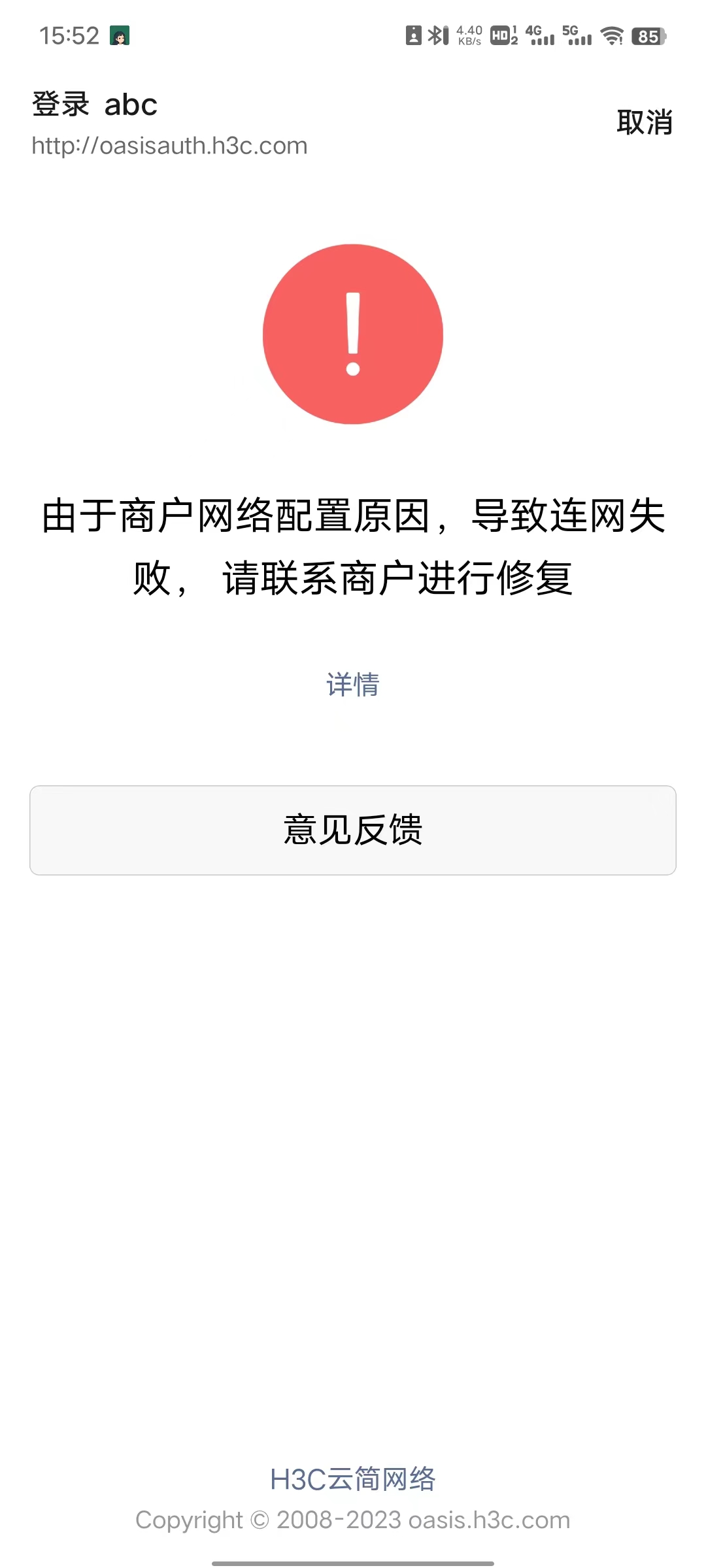Open the H3C云简网络 link

point(353,1479)
